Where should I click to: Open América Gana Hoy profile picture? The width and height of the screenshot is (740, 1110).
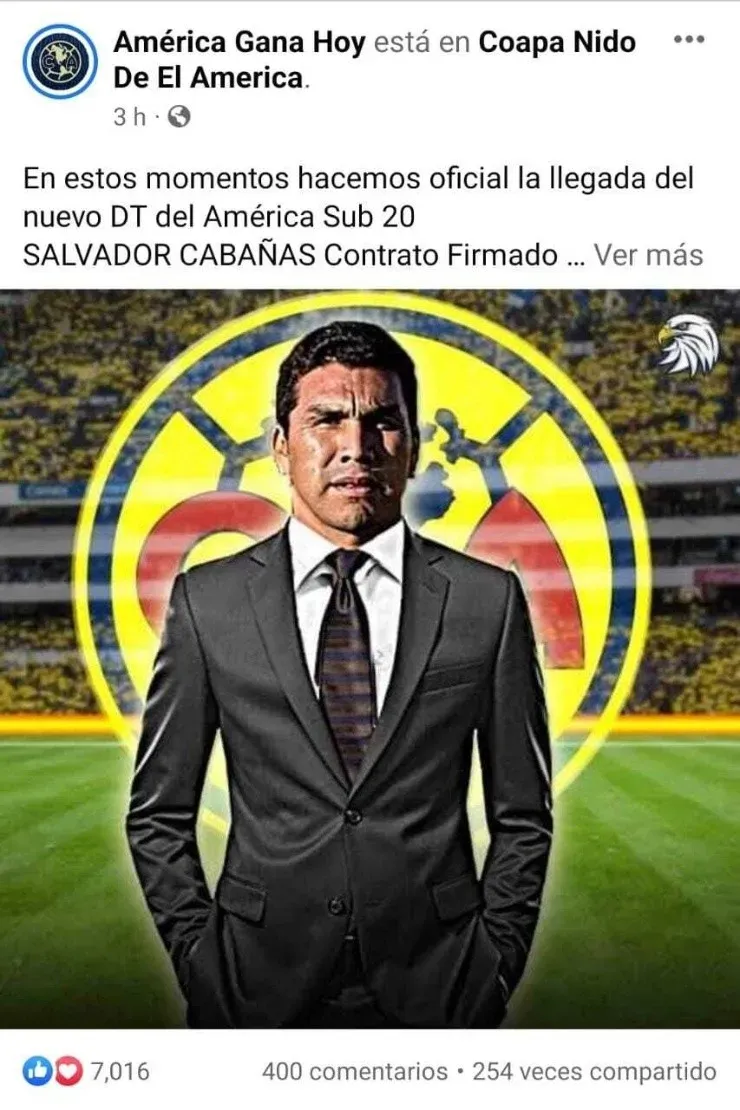60,62
